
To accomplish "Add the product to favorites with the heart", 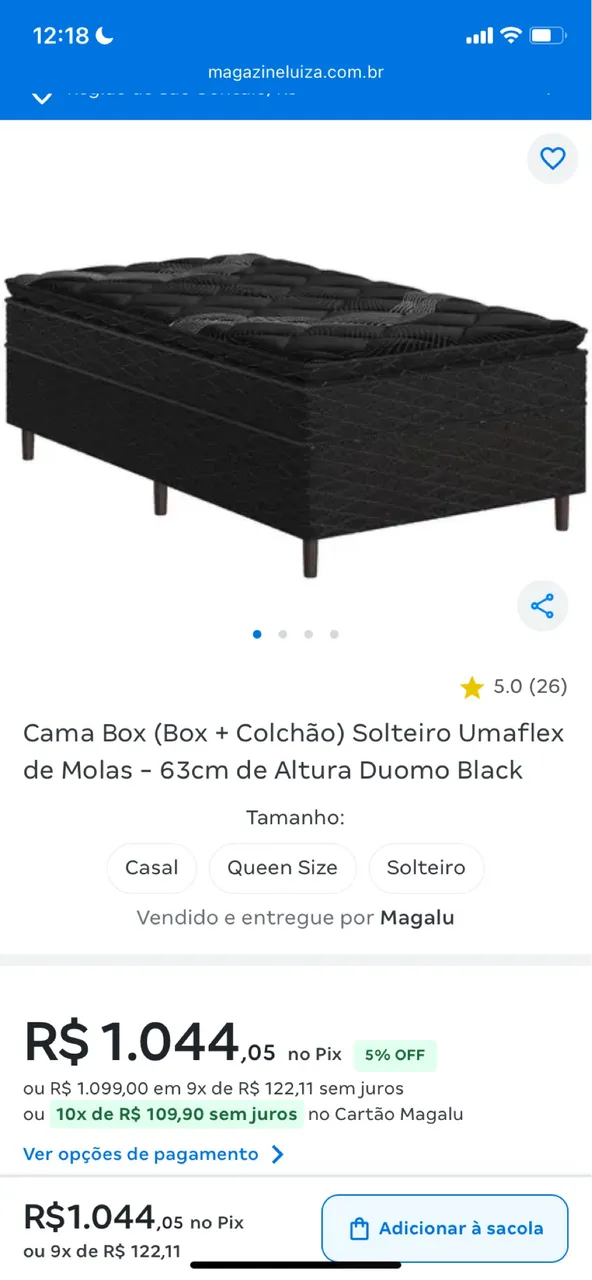I will click(553, 158).
